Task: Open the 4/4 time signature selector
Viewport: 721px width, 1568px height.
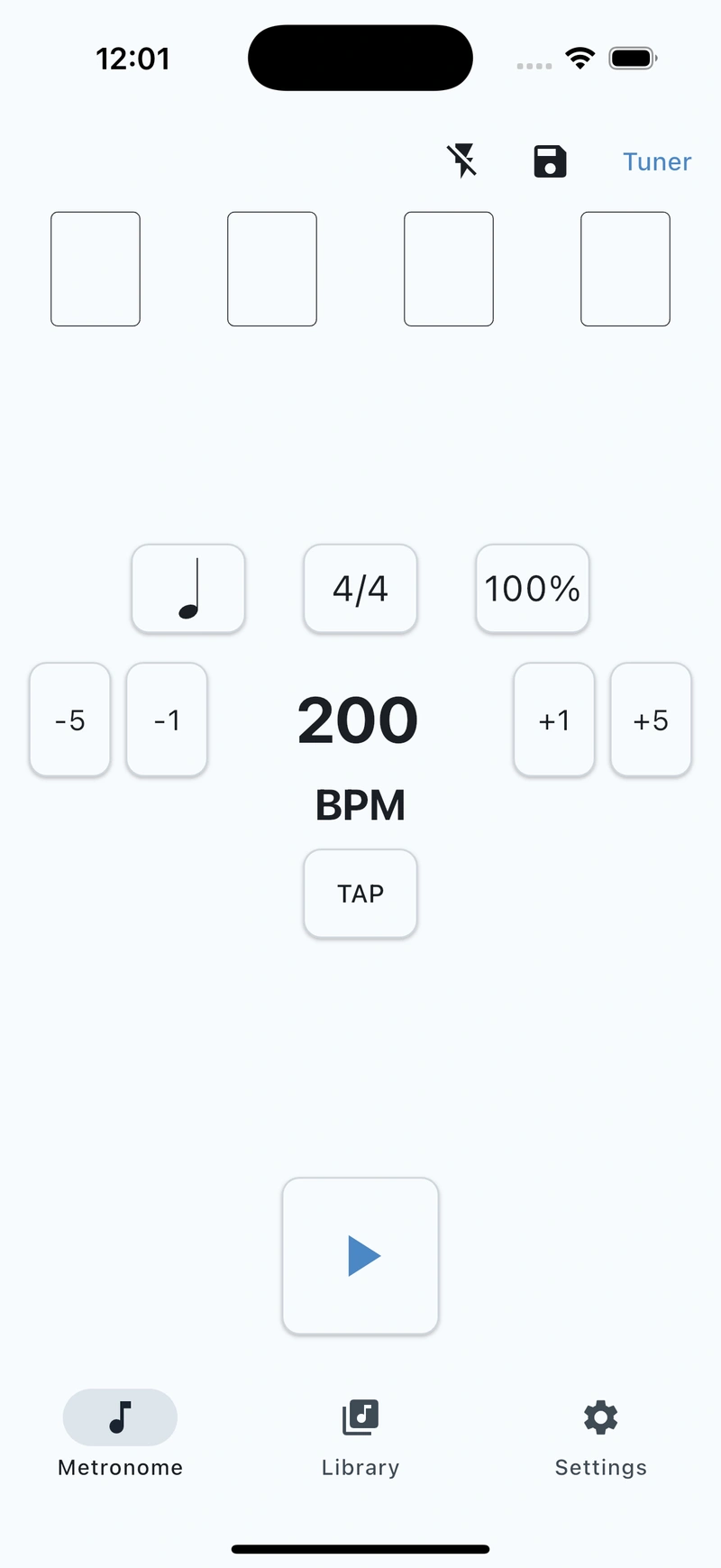Action: pyautogui.click(x=360, y=589)
